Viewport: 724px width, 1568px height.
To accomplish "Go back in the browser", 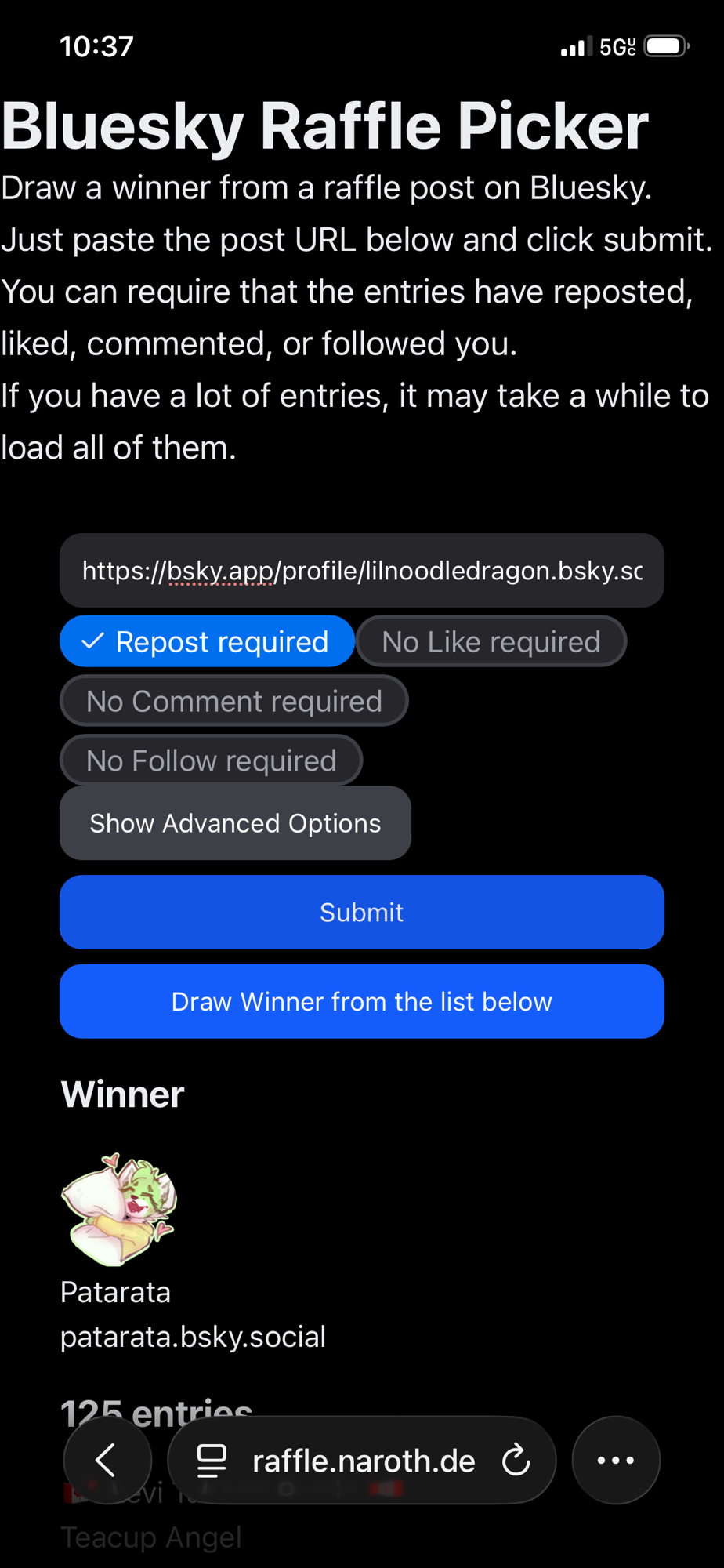I will coord(107,1461).
